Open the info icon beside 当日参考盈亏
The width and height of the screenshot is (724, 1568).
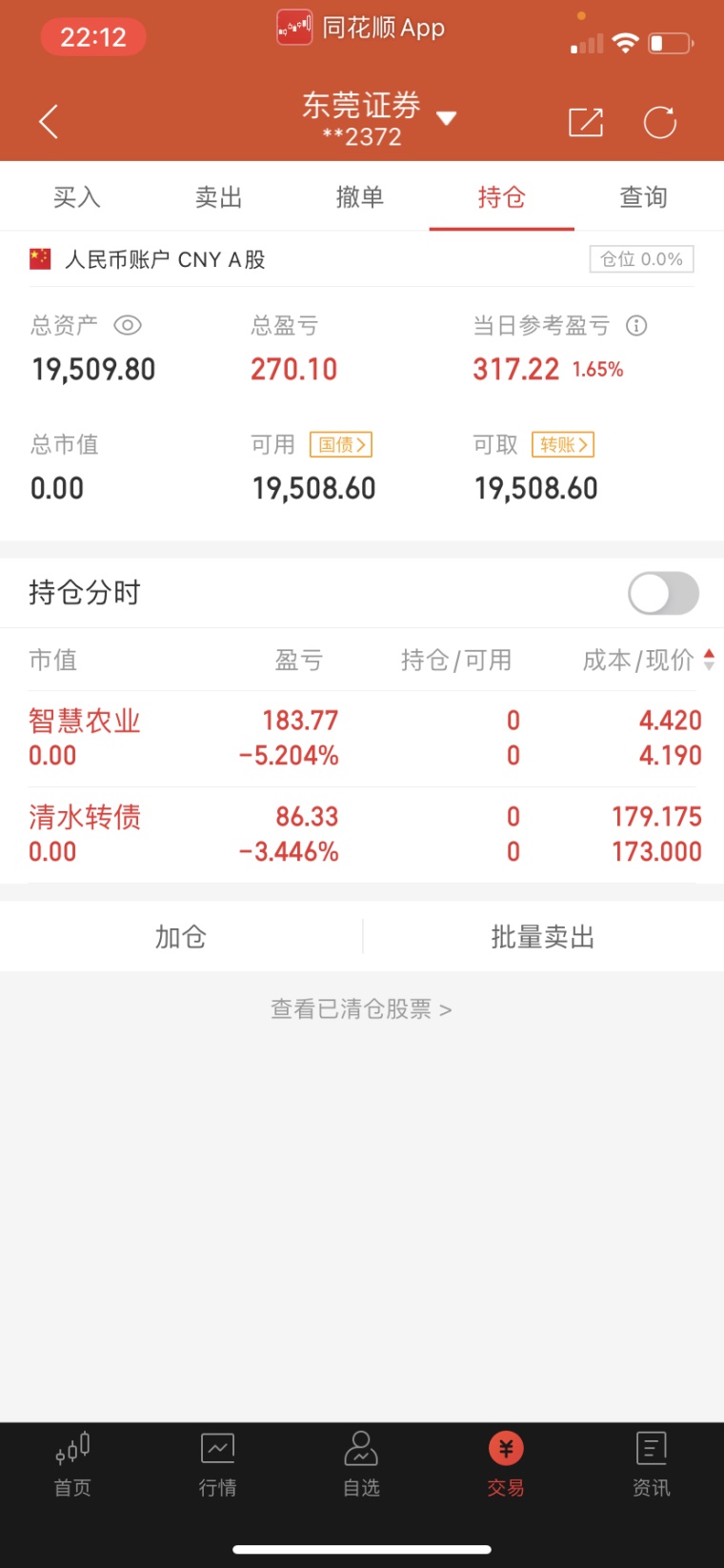[636, 326]
